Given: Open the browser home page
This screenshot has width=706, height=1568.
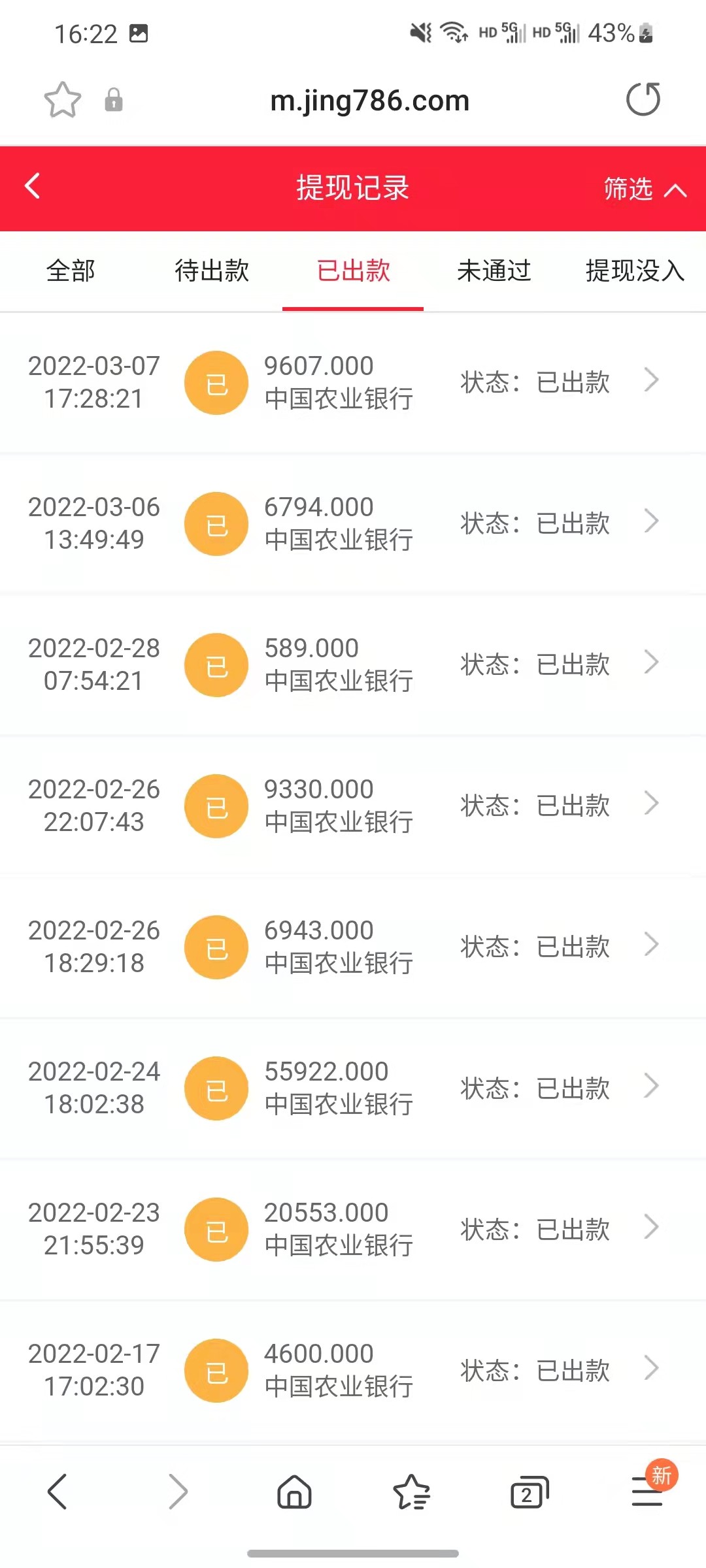Looking at the screenshot, I should [294, 1492].
